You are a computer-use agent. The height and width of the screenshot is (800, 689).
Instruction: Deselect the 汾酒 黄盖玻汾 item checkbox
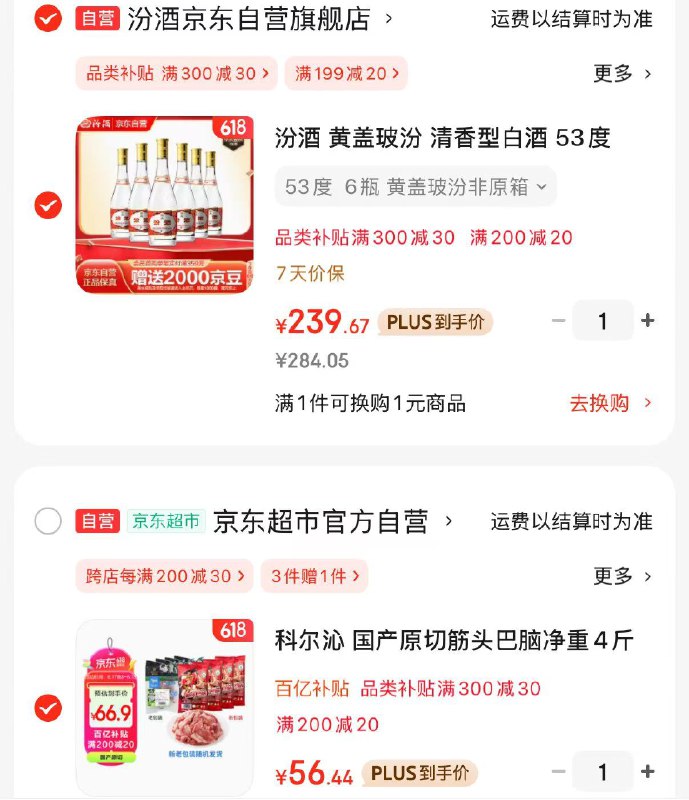point(48,205)
